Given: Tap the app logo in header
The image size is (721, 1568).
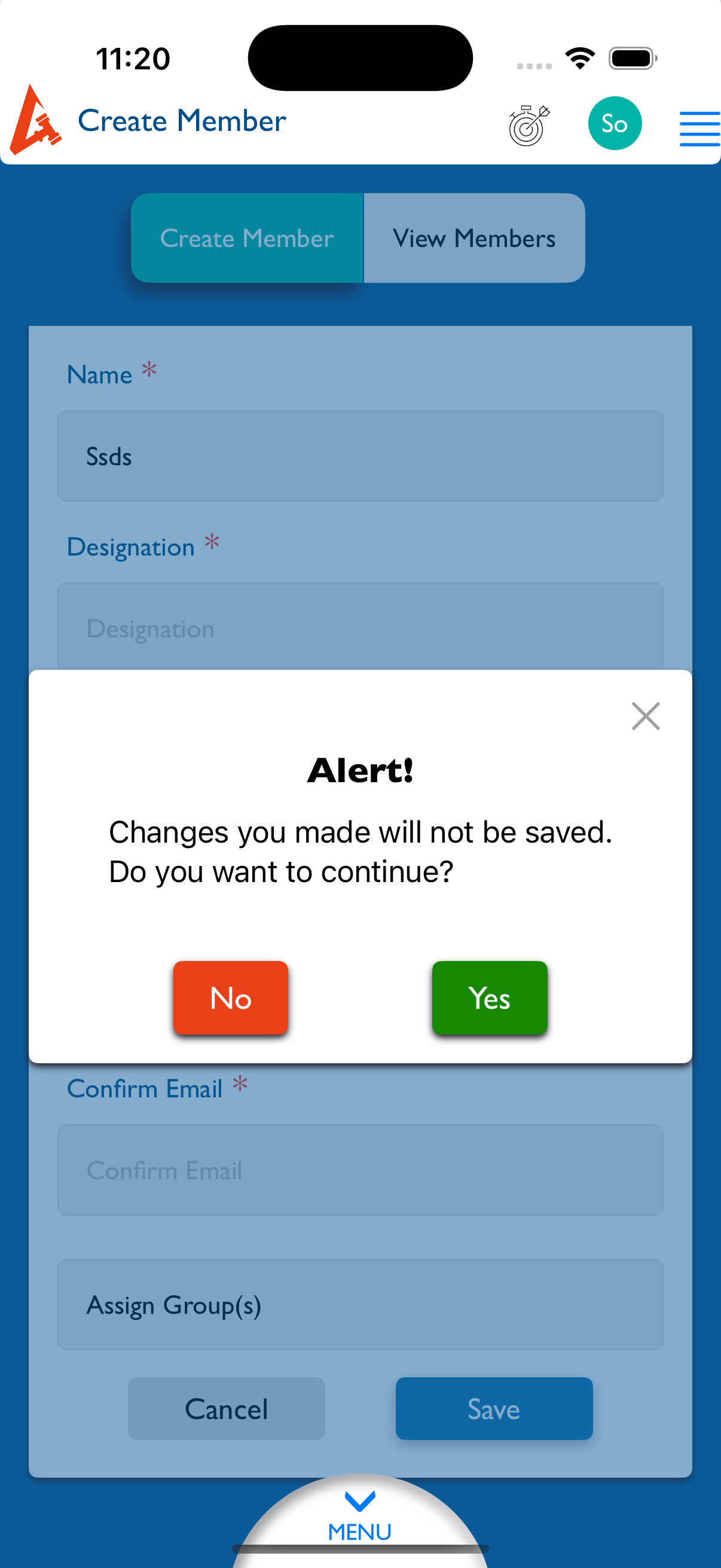Looking at the screenshot, I should (x=35, y=121).
